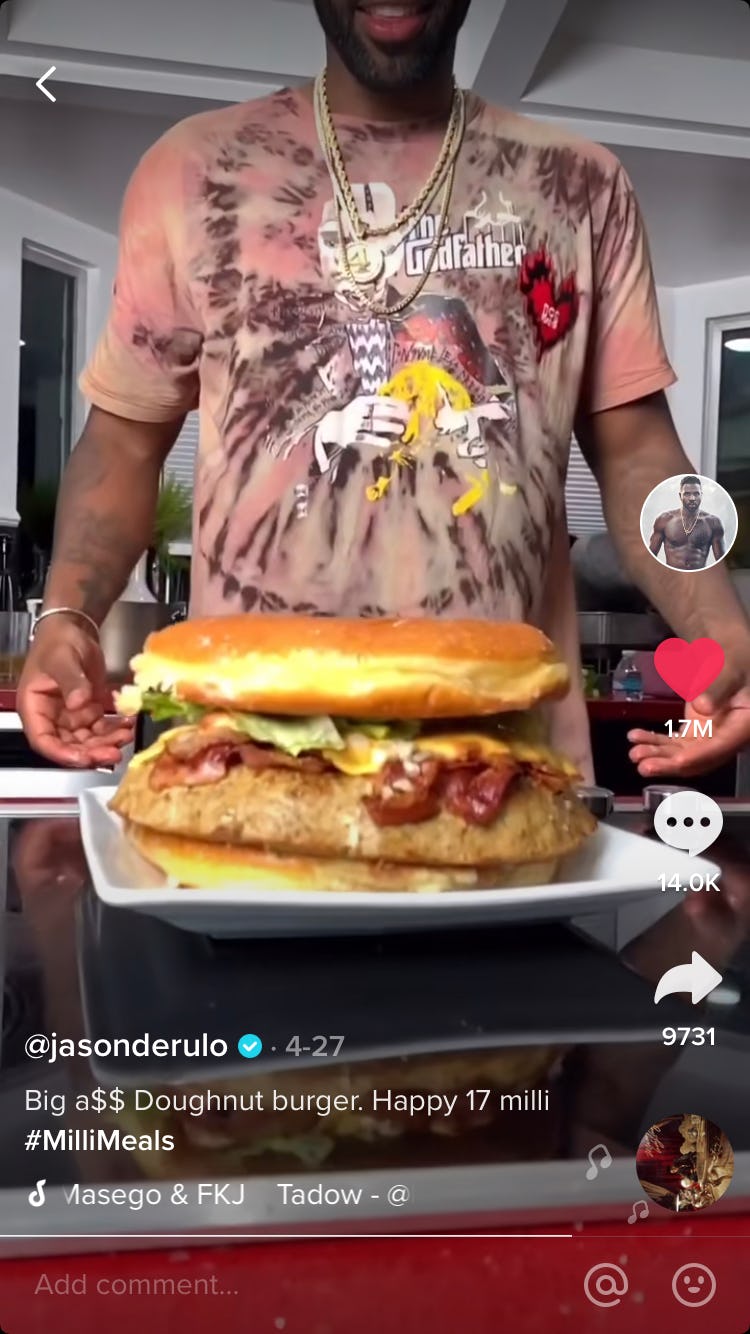Open the #MilliMeals hashtag
The height and width of the screenshot is (1334, 750).
(x=99, y=1141)
